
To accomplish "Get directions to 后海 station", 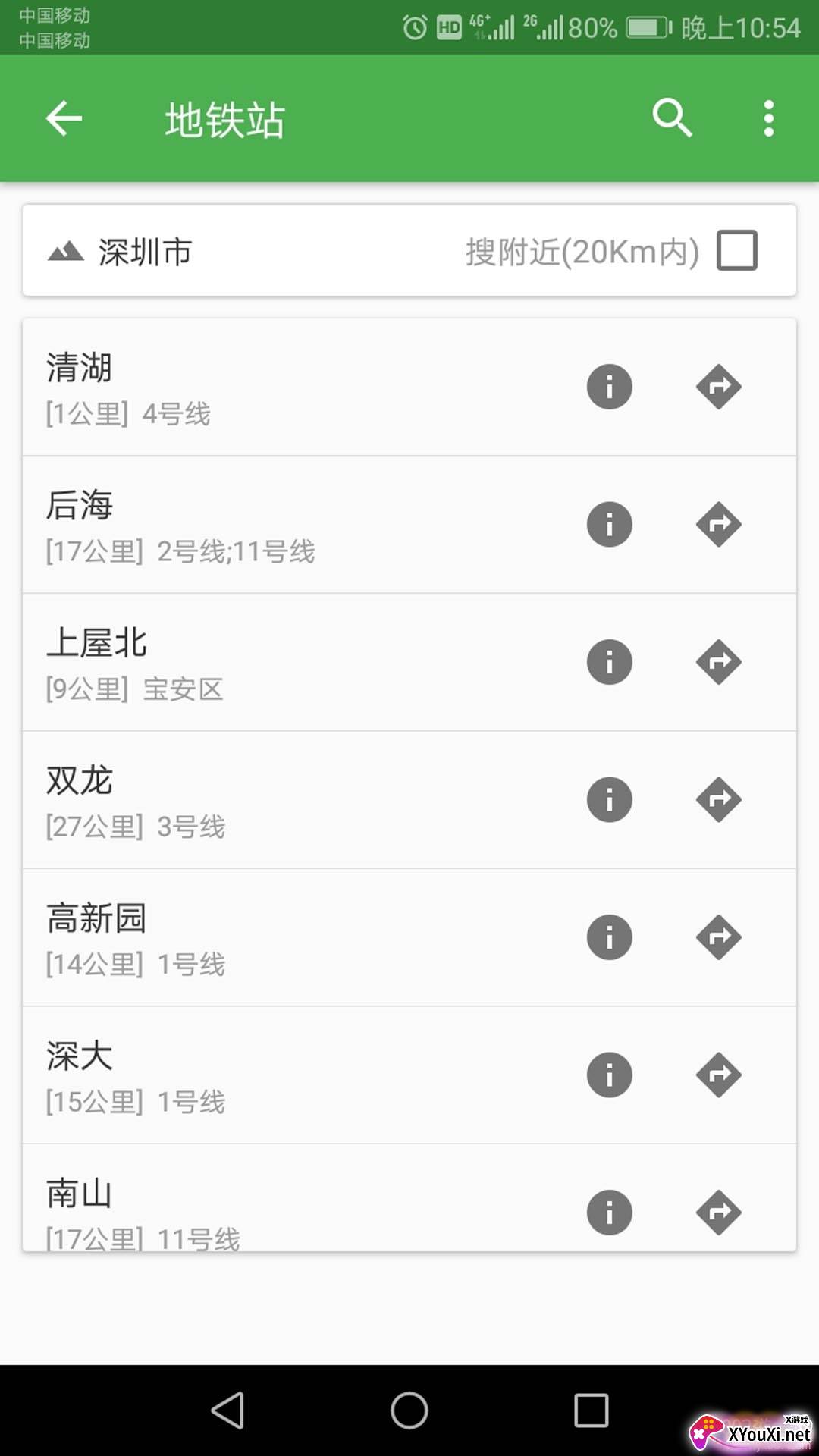I will pos(718,525).
